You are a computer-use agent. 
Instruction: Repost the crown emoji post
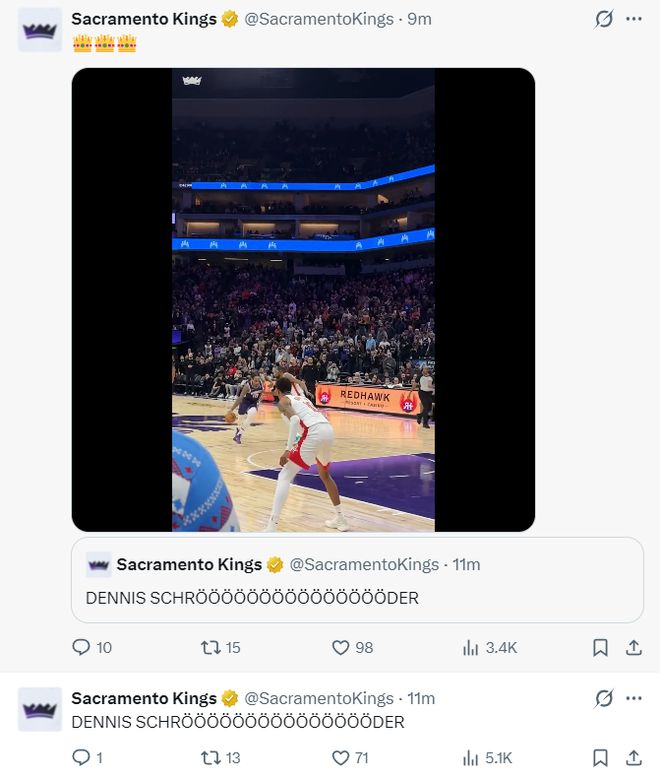210,648
